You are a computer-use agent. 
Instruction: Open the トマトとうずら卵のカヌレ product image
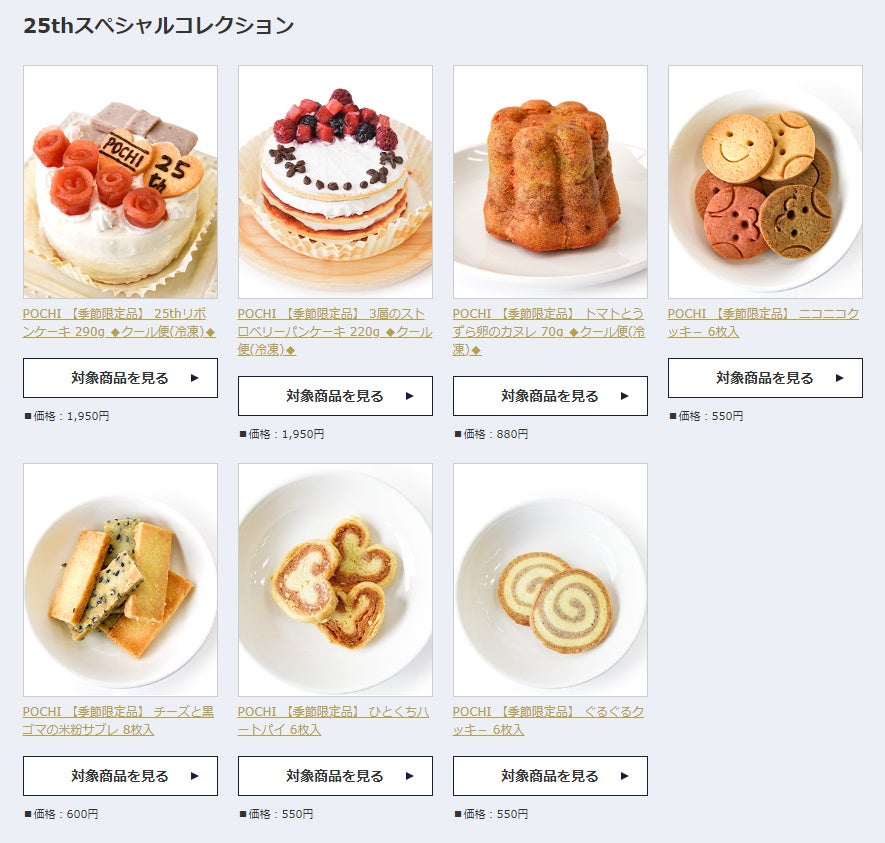pyautogui.click(x=550, y=182)
